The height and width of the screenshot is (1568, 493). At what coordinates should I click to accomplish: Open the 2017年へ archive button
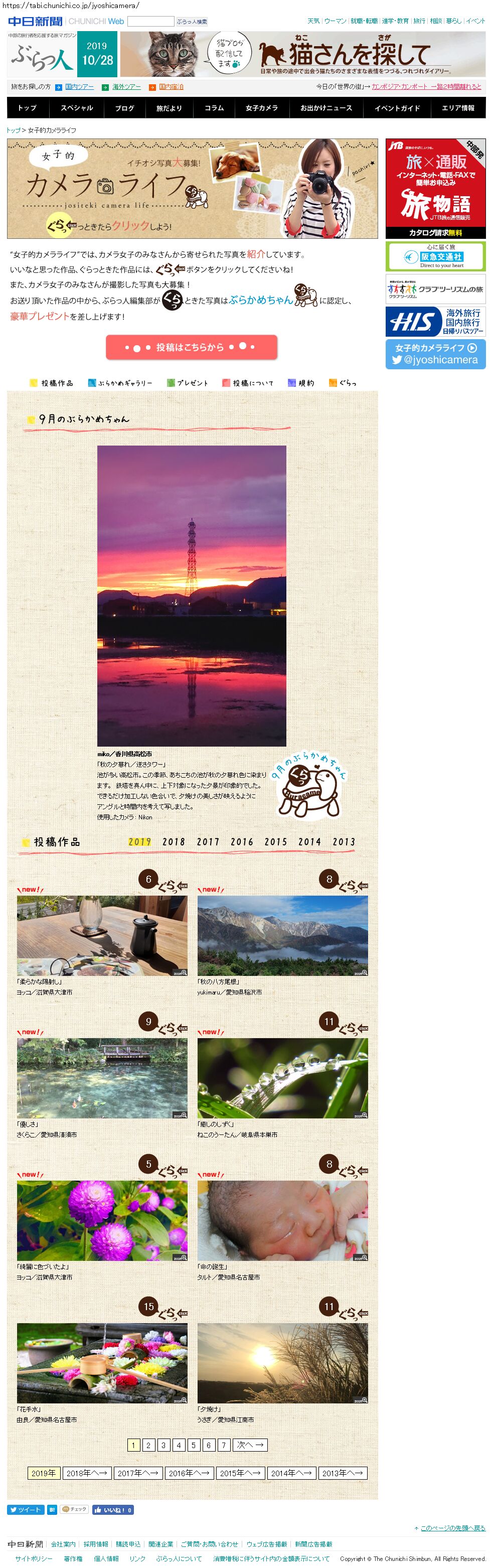(137, 1473)
